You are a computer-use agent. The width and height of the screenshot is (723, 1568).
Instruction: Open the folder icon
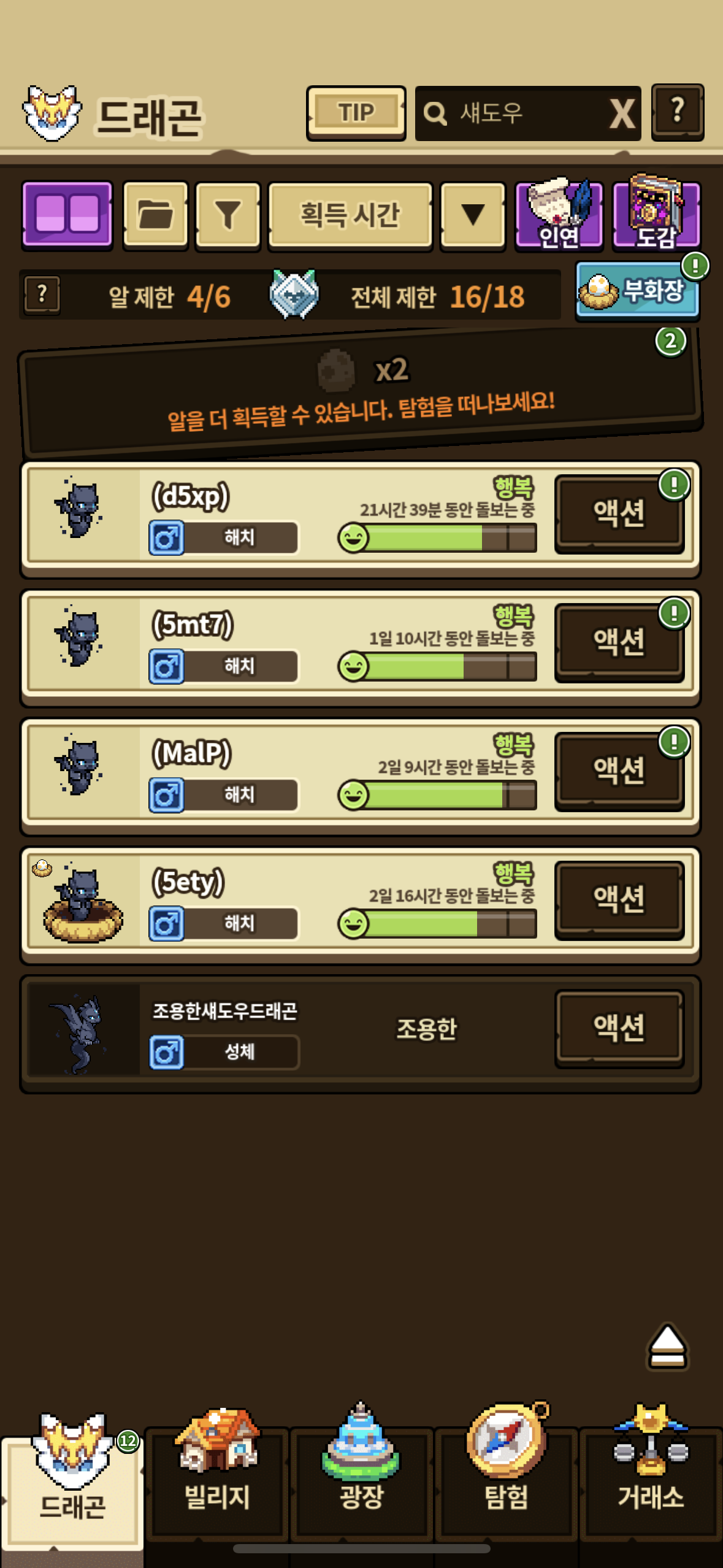point(155,215)
